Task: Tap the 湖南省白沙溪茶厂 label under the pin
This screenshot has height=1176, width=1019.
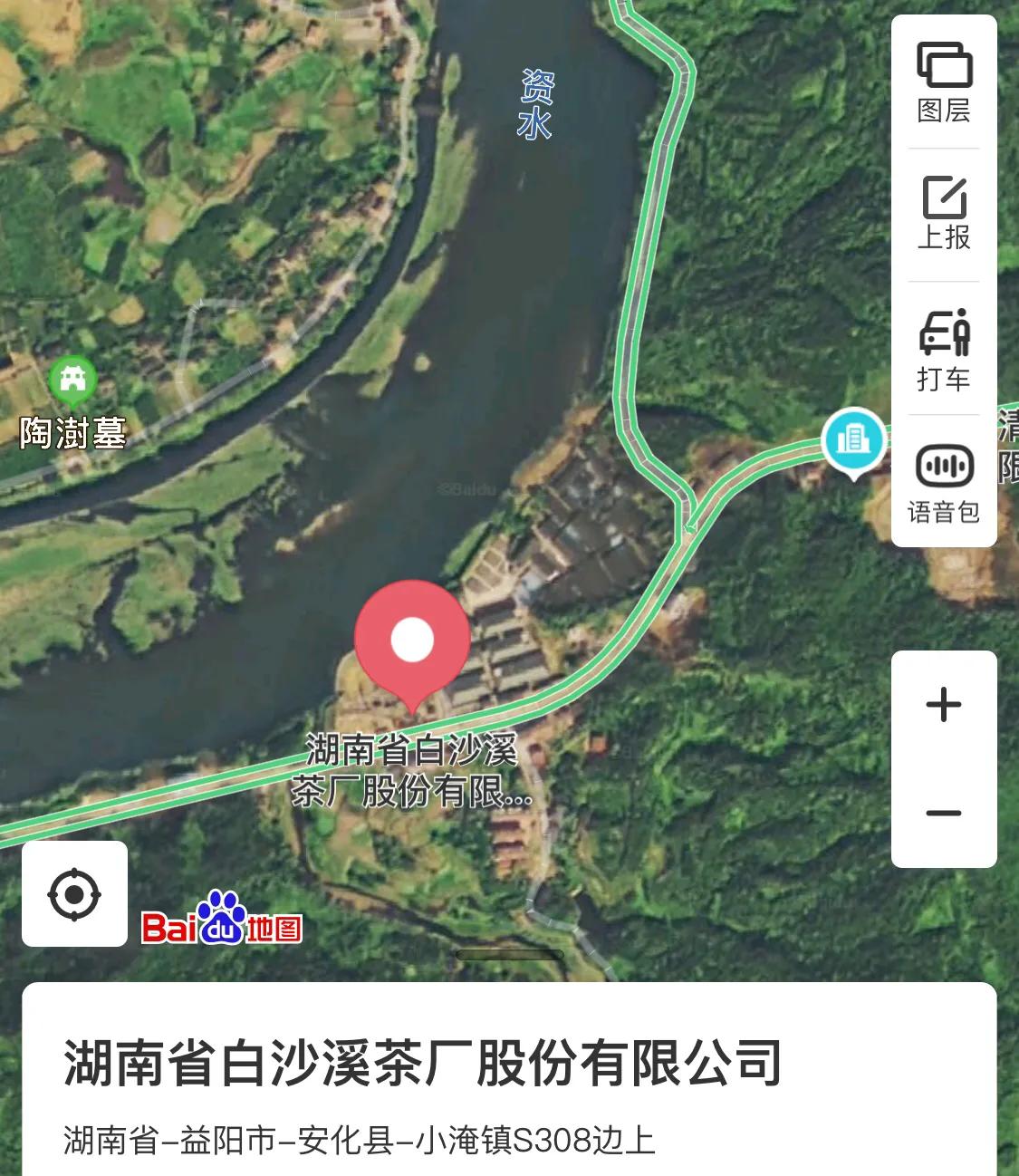Action: tap(412, 770)
